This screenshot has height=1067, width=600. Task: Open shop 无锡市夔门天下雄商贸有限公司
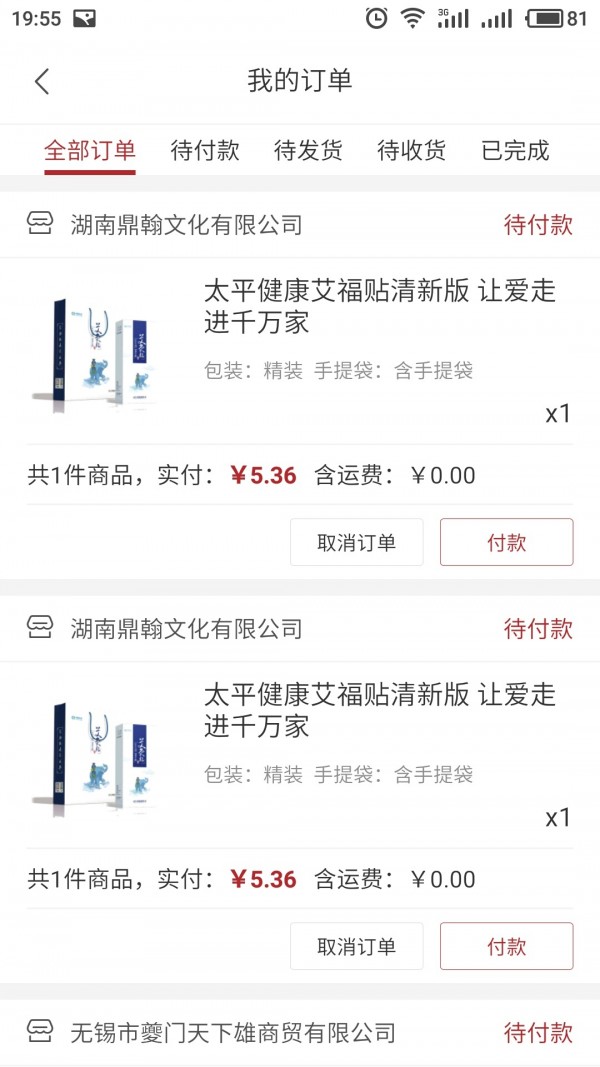point(233,1032)
